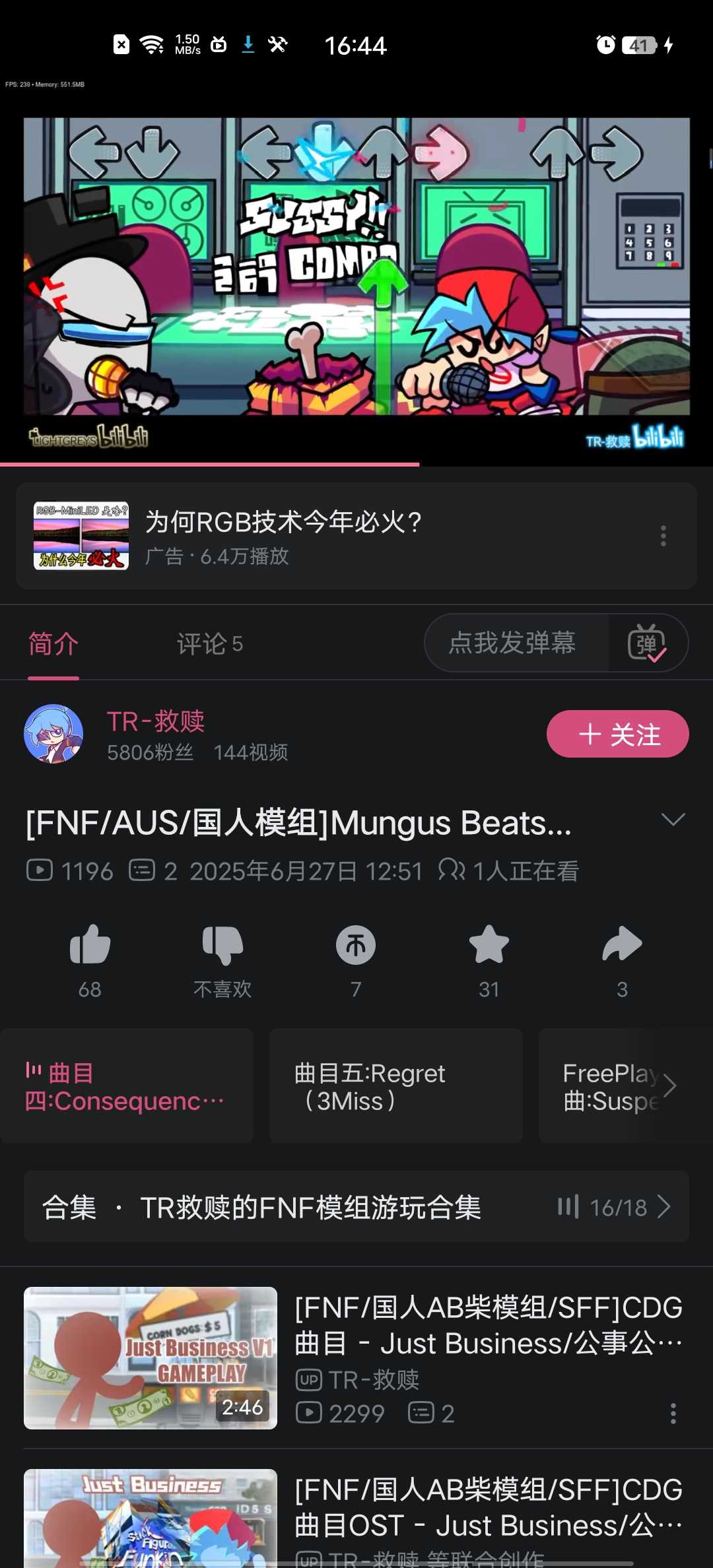
Task: Tap the video player area
Action: (356, 267)
